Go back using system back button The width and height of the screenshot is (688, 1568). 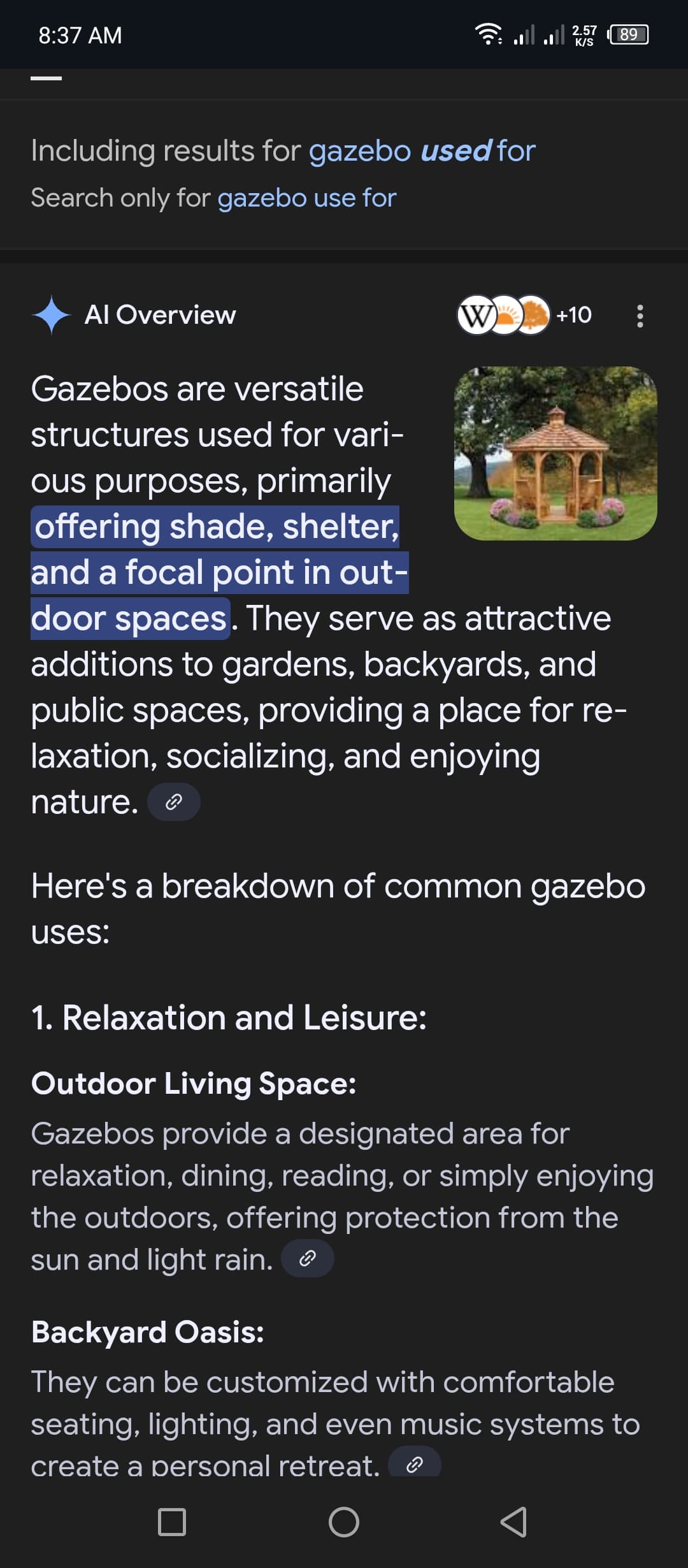pyautogui.click(x=514, y=1522)
